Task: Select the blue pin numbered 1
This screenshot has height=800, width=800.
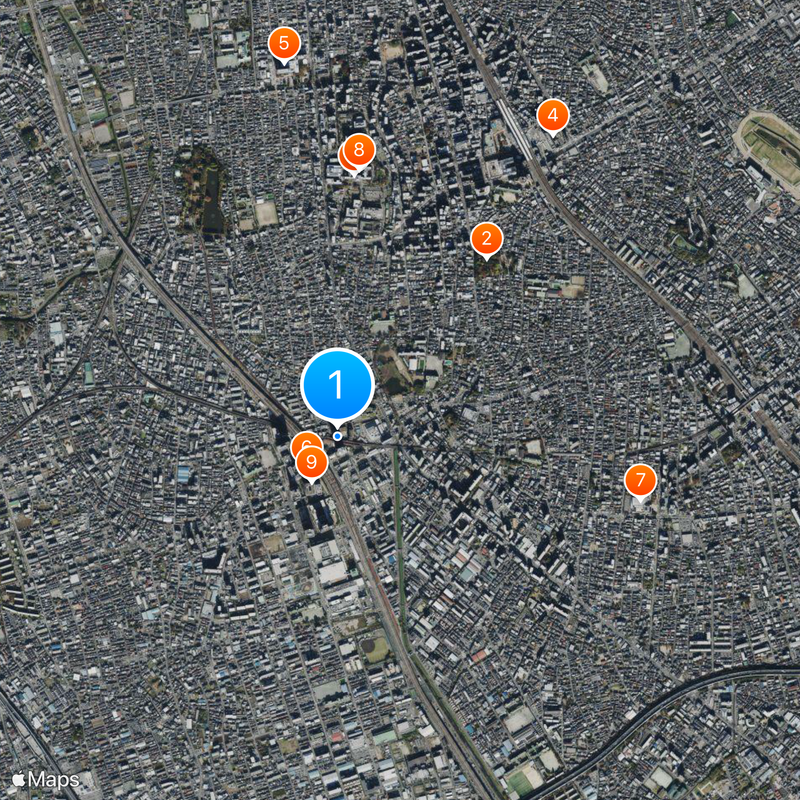Action: pos(337,385)
